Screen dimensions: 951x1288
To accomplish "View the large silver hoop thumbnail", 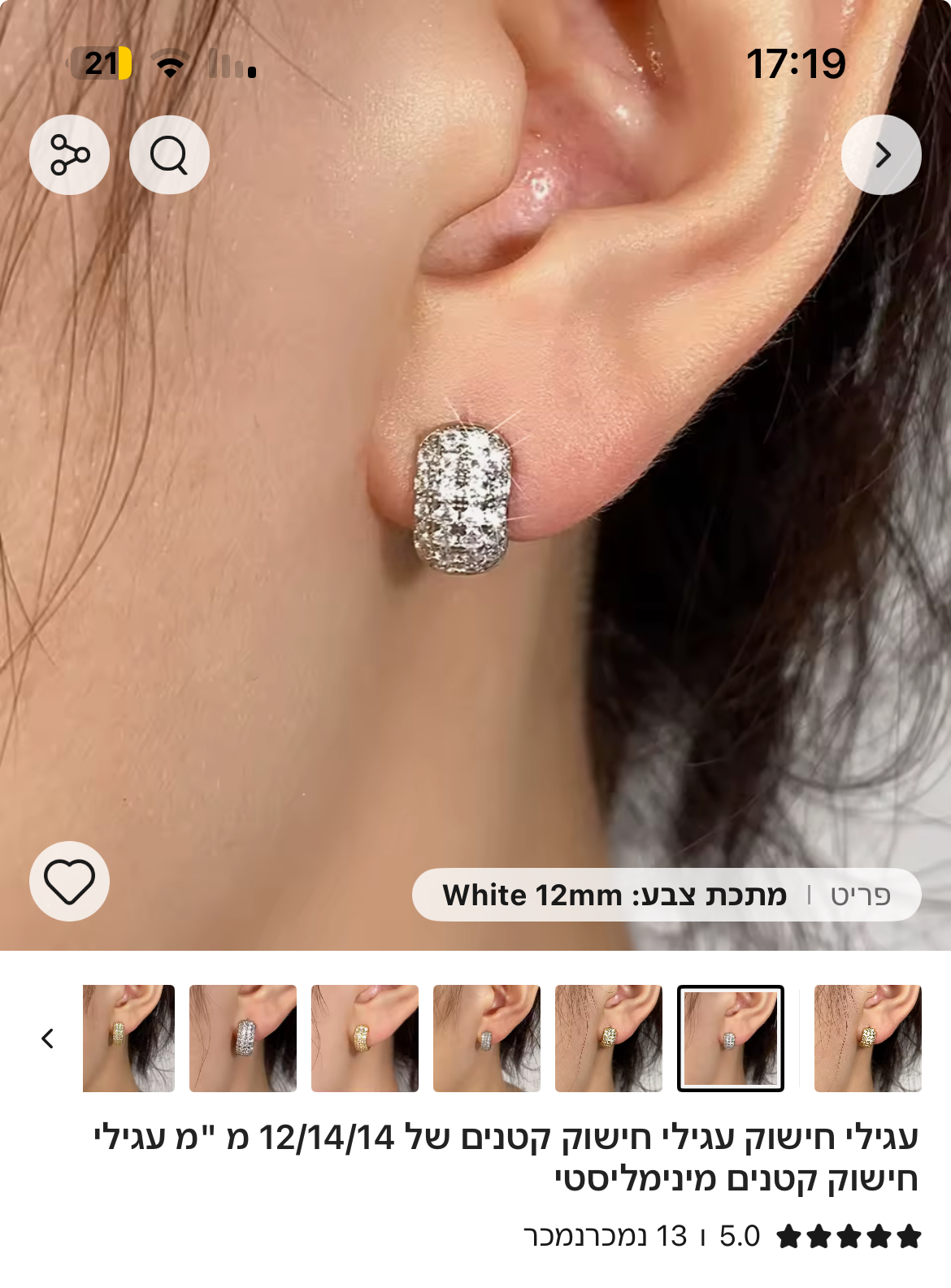I will (x=243, y=1038).
